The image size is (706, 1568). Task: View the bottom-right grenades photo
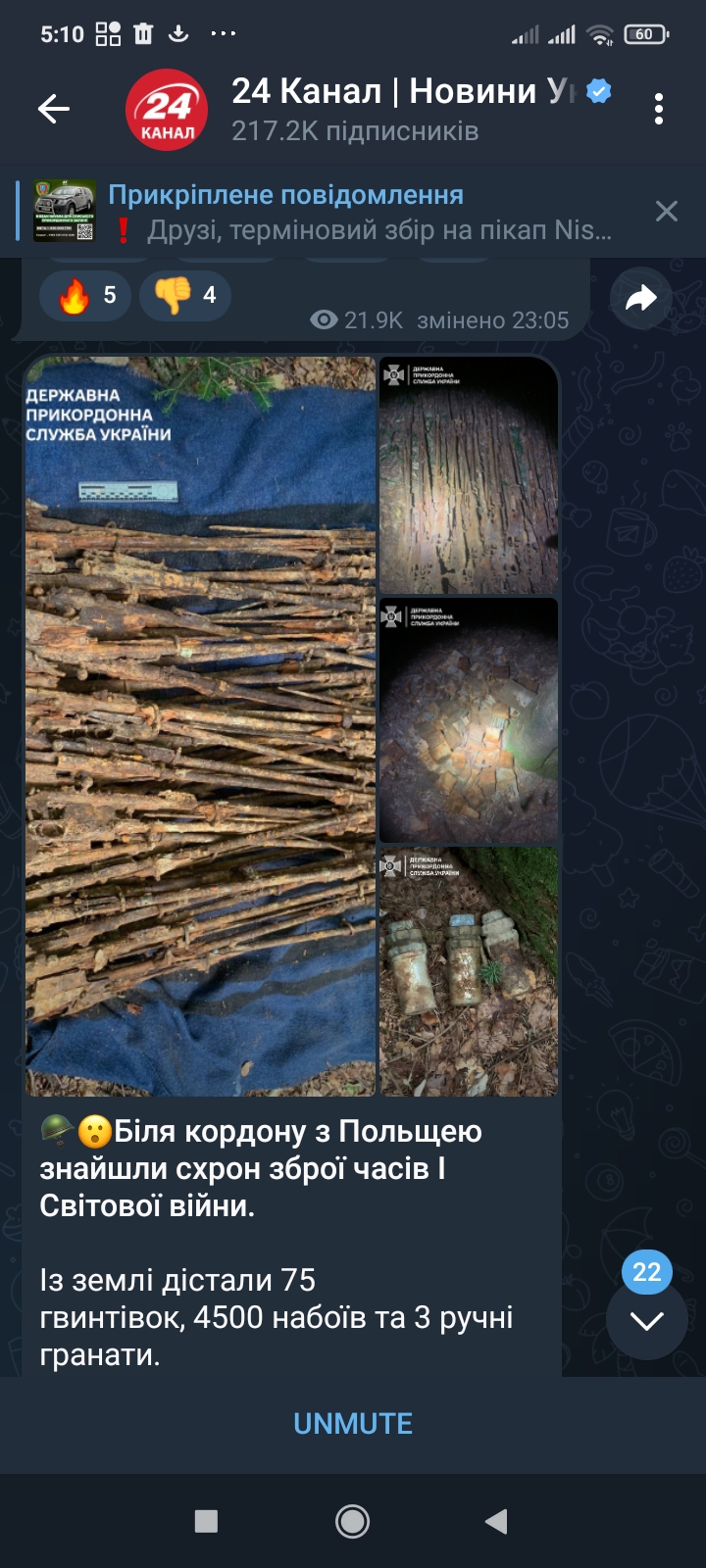pyautogui.click(x=469, y=971)
